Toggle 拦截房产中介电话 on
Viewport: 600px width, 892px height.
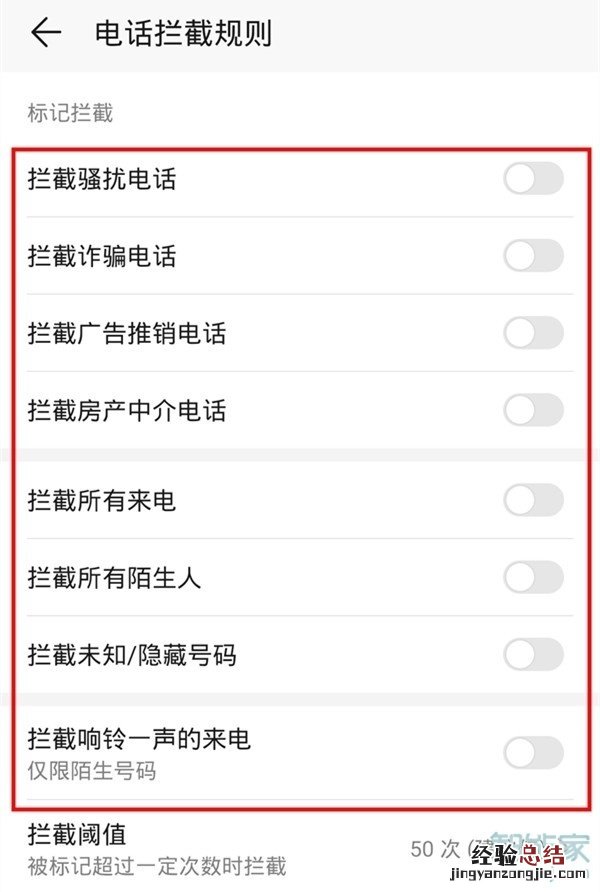coord(533,410)
